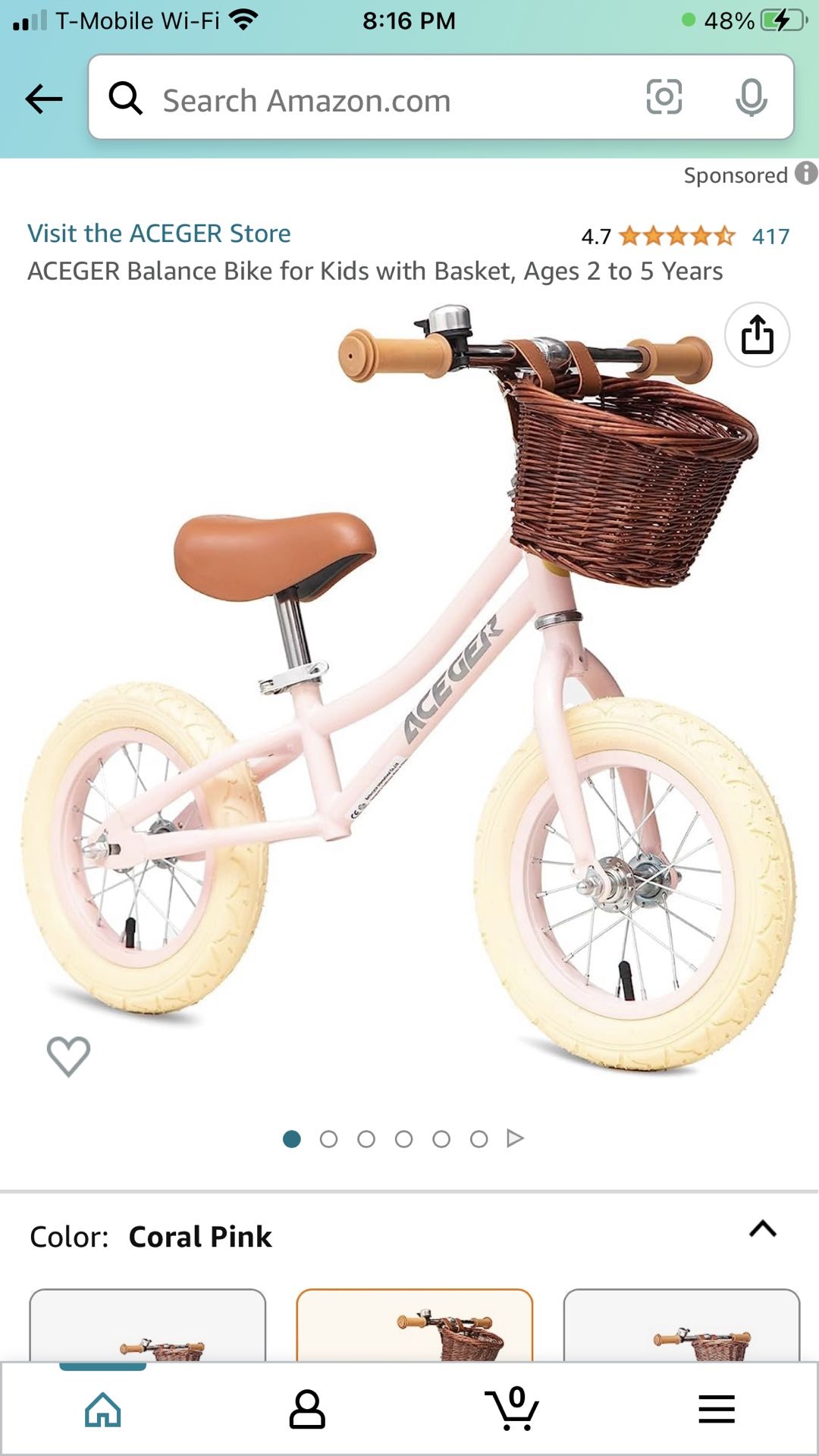Visit the ACEGER Store link
Screen dimensions: 819x1456
[159, 233]
